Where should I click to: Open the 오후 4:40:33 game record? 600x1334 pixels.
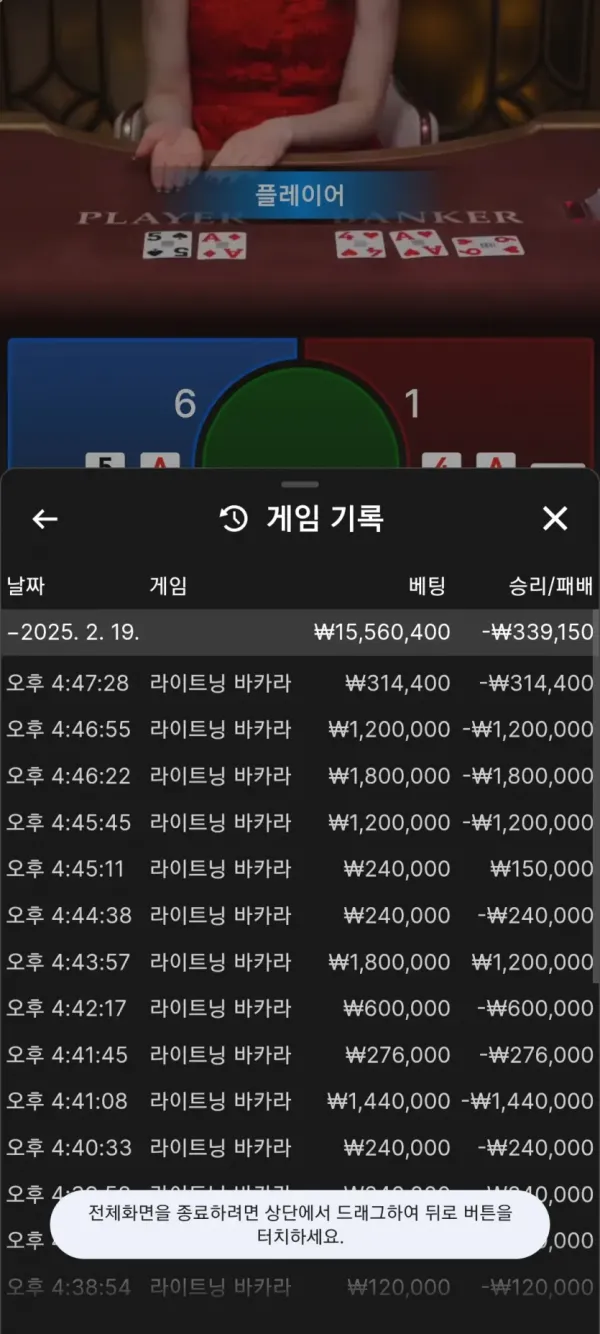tap(298, 1147)
